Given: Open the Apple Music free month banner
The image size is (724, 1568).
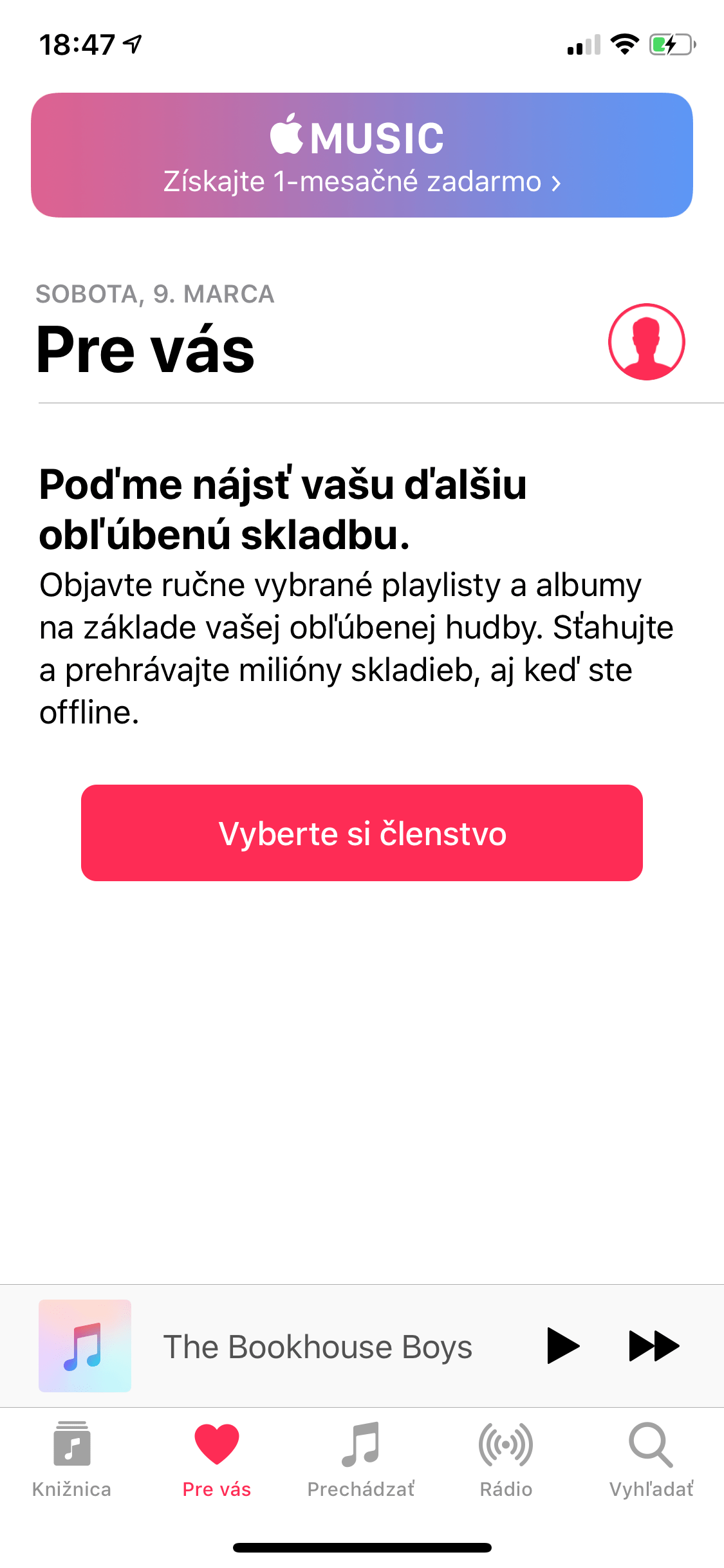Looking at the screenshot, I should coord(362,155).
